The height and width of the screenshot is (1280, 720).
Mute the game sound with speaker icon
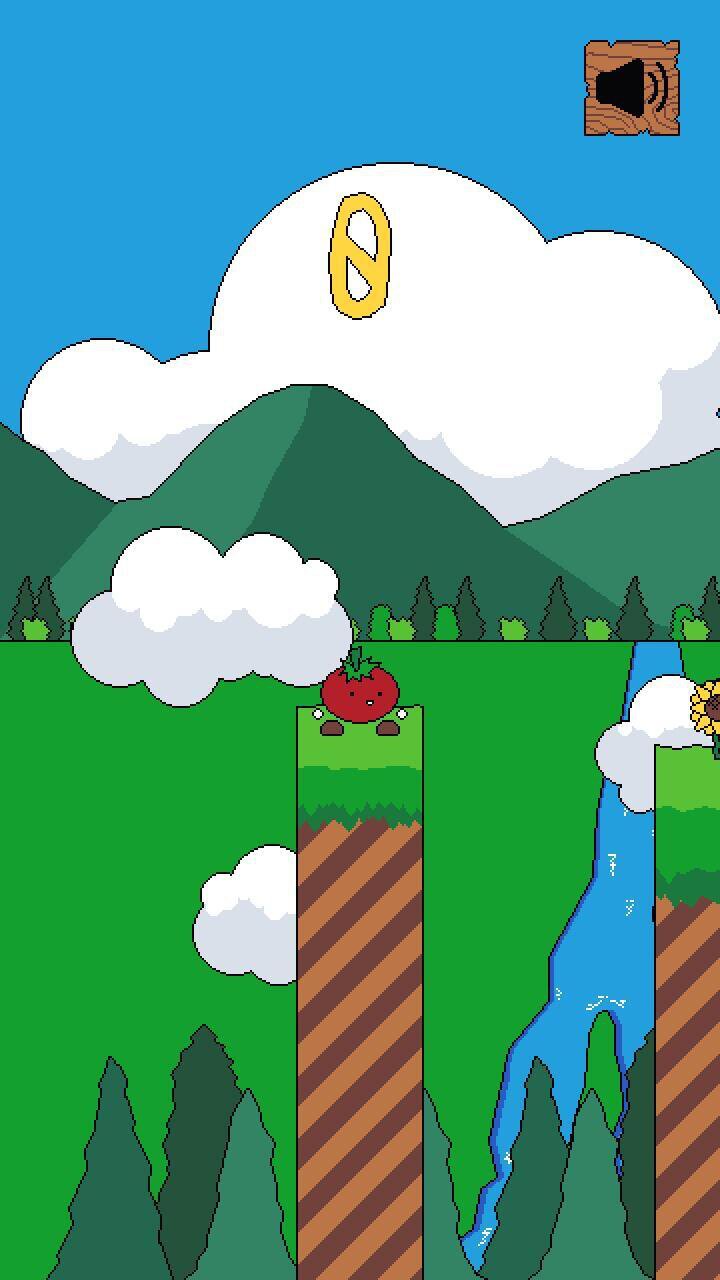(632, 88)
